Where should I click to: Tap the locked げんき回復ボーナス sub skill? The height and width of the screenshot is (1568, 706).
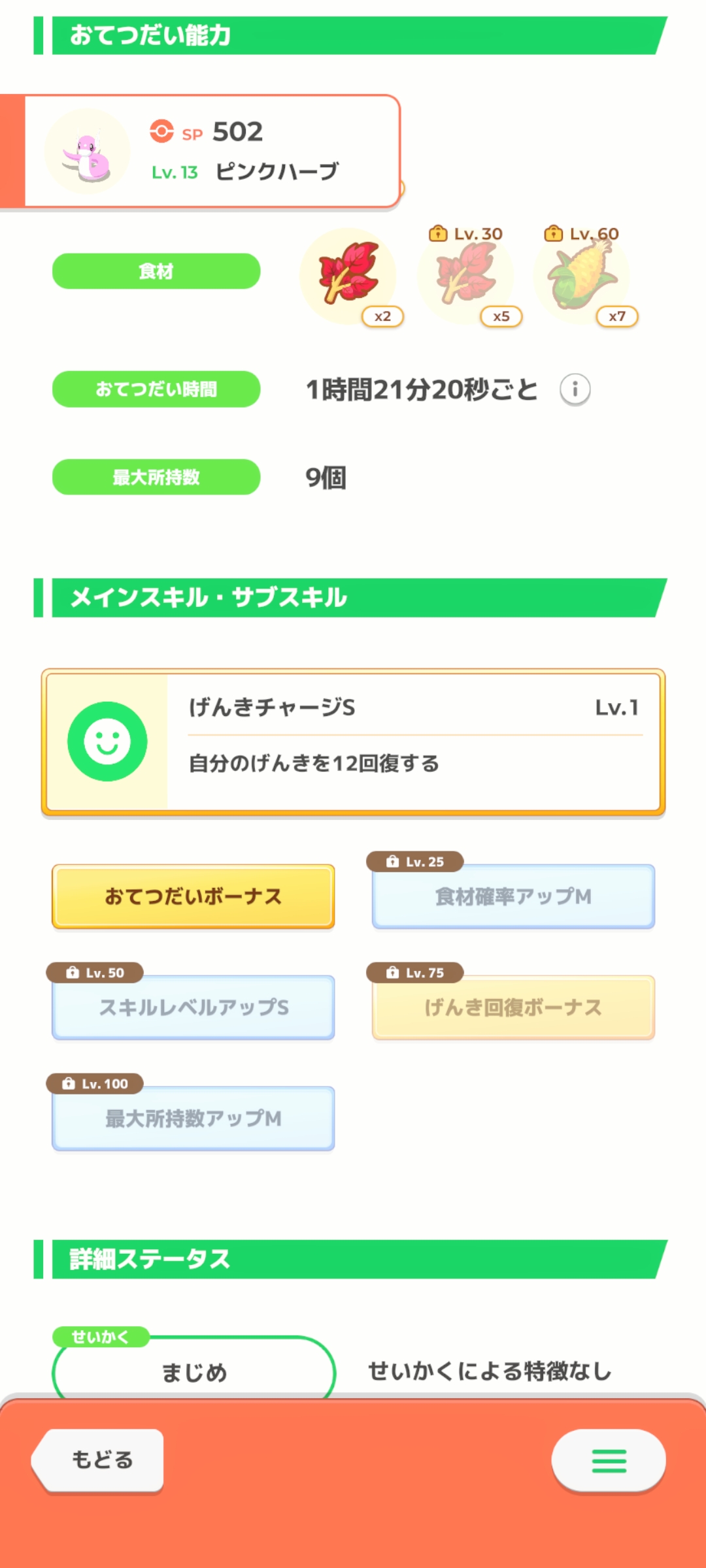coord(513,1007)
